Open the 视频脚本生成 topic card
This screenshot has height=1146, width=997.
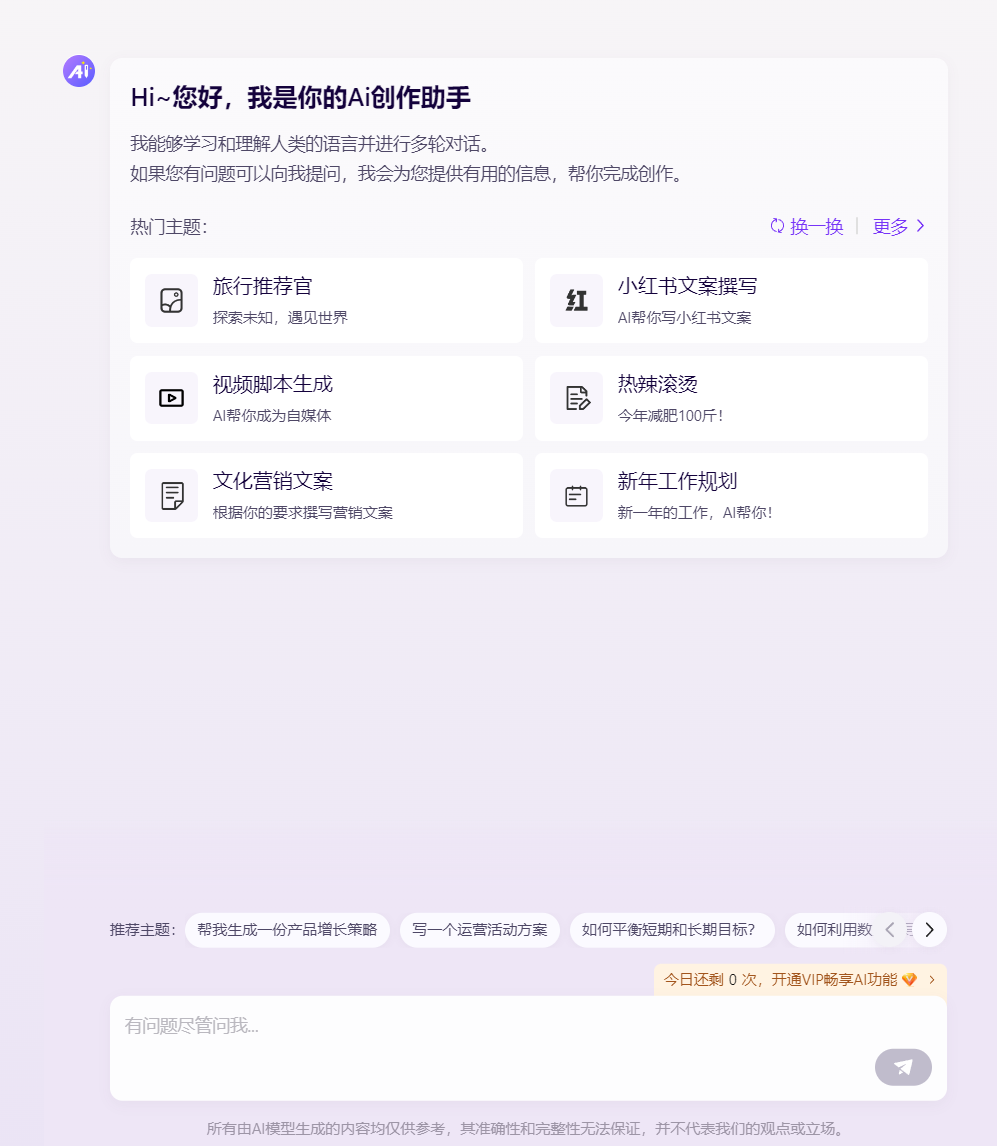pos(326,398)
